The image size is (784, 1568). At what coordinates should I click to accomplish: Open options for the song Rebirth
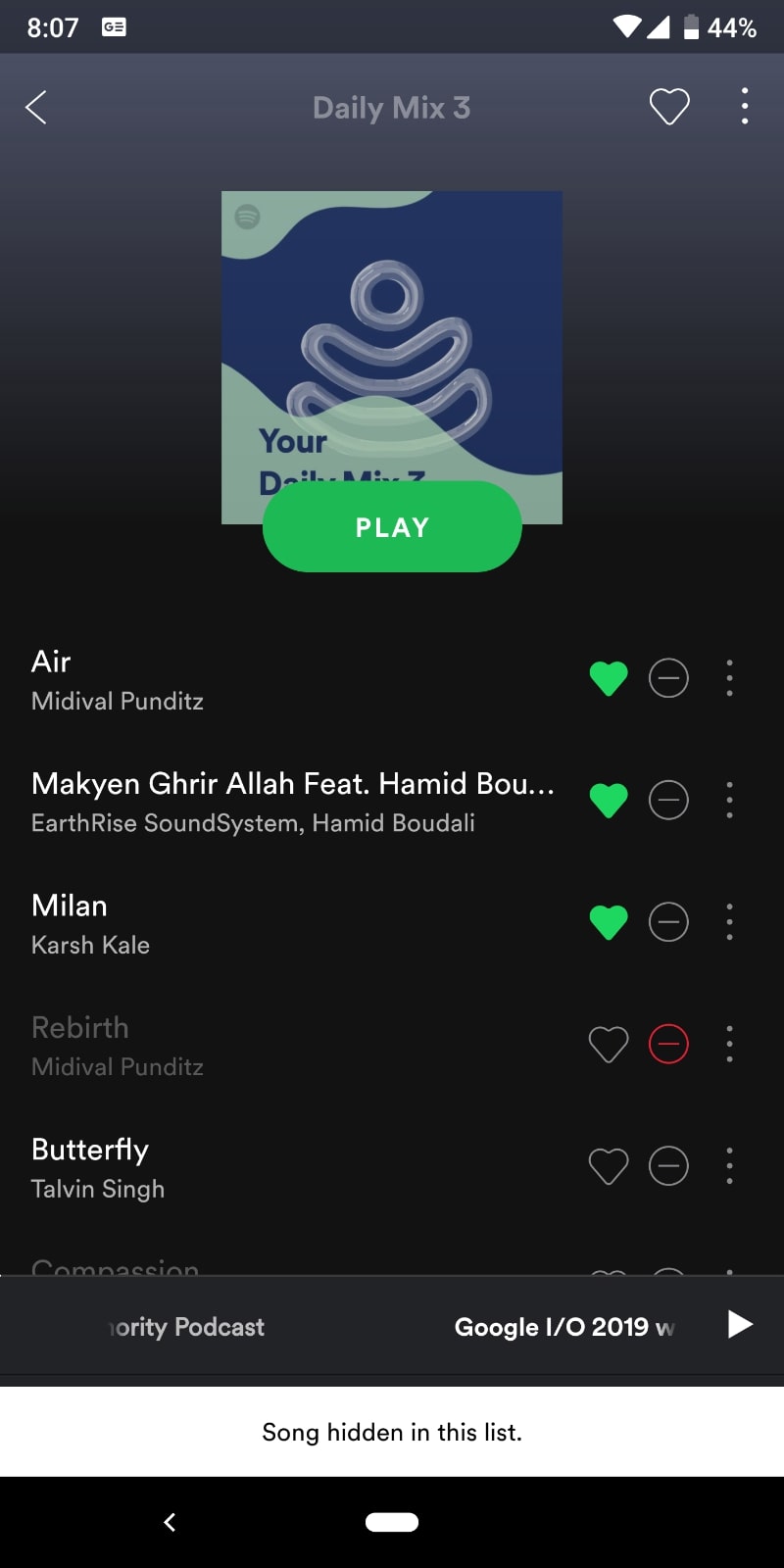[729, 1044]
